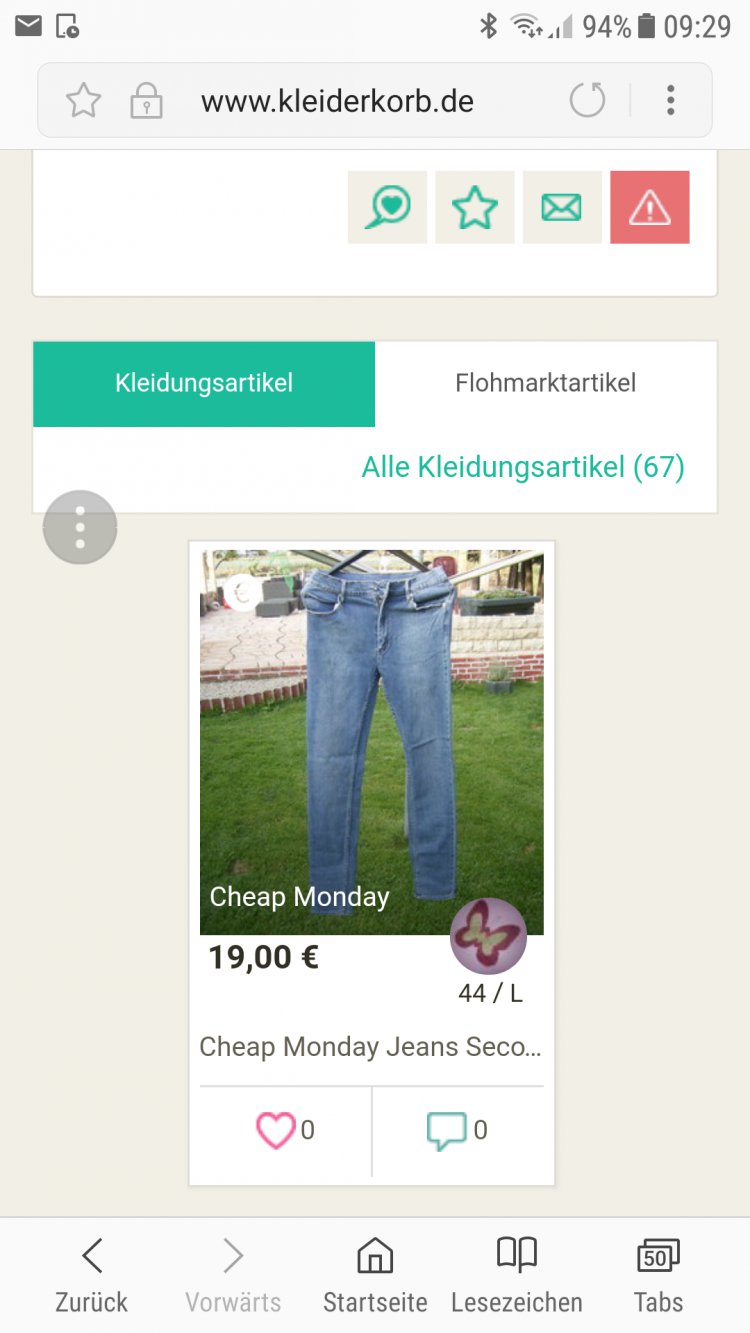This screenshot has width=750, height=1333.
Task: Report this profile with the warning button
Action: tap(650, 207)
